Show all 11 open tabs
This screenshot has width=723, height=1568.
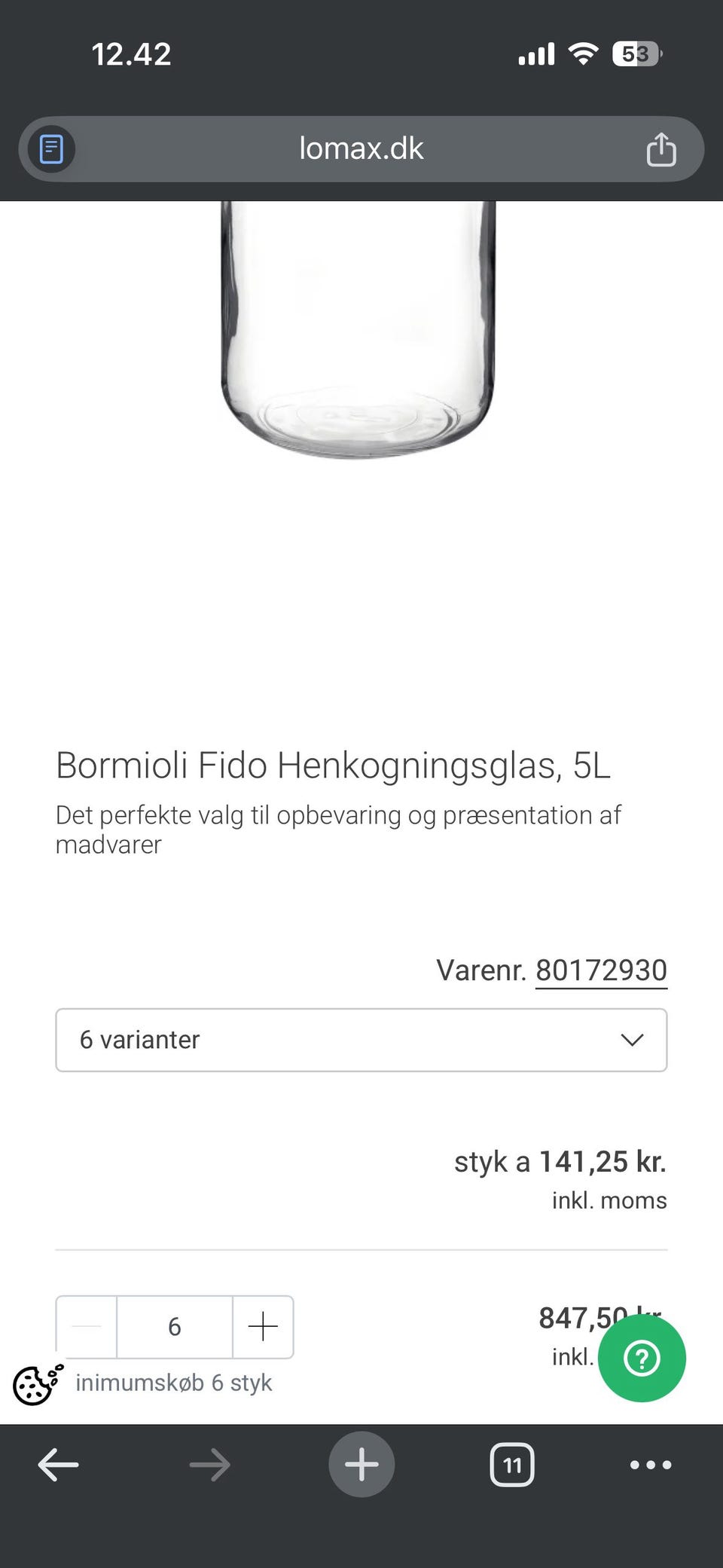(512, 1464)
